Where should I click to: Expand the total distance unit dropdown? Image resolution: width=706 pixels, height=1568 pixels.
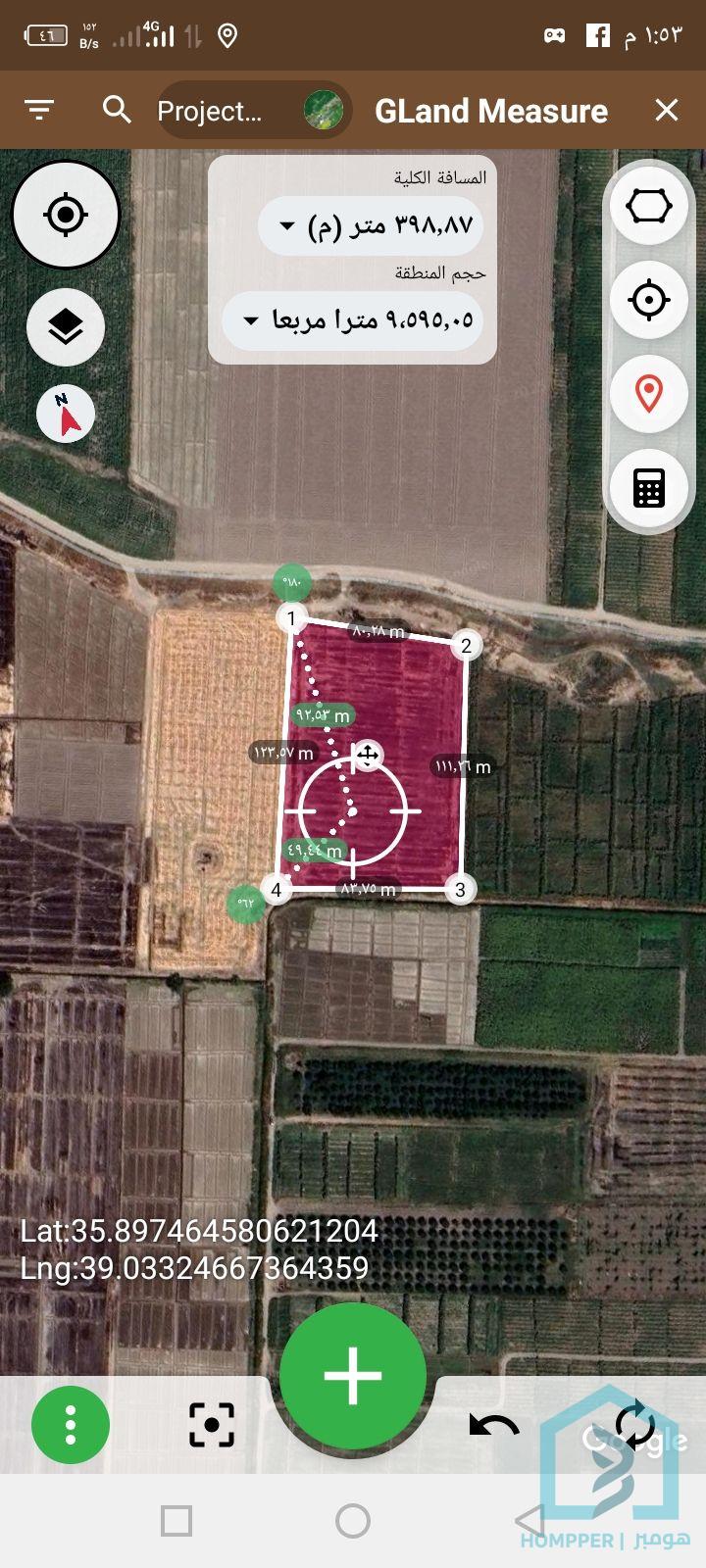pyautogui.click(x=287, y=226)
